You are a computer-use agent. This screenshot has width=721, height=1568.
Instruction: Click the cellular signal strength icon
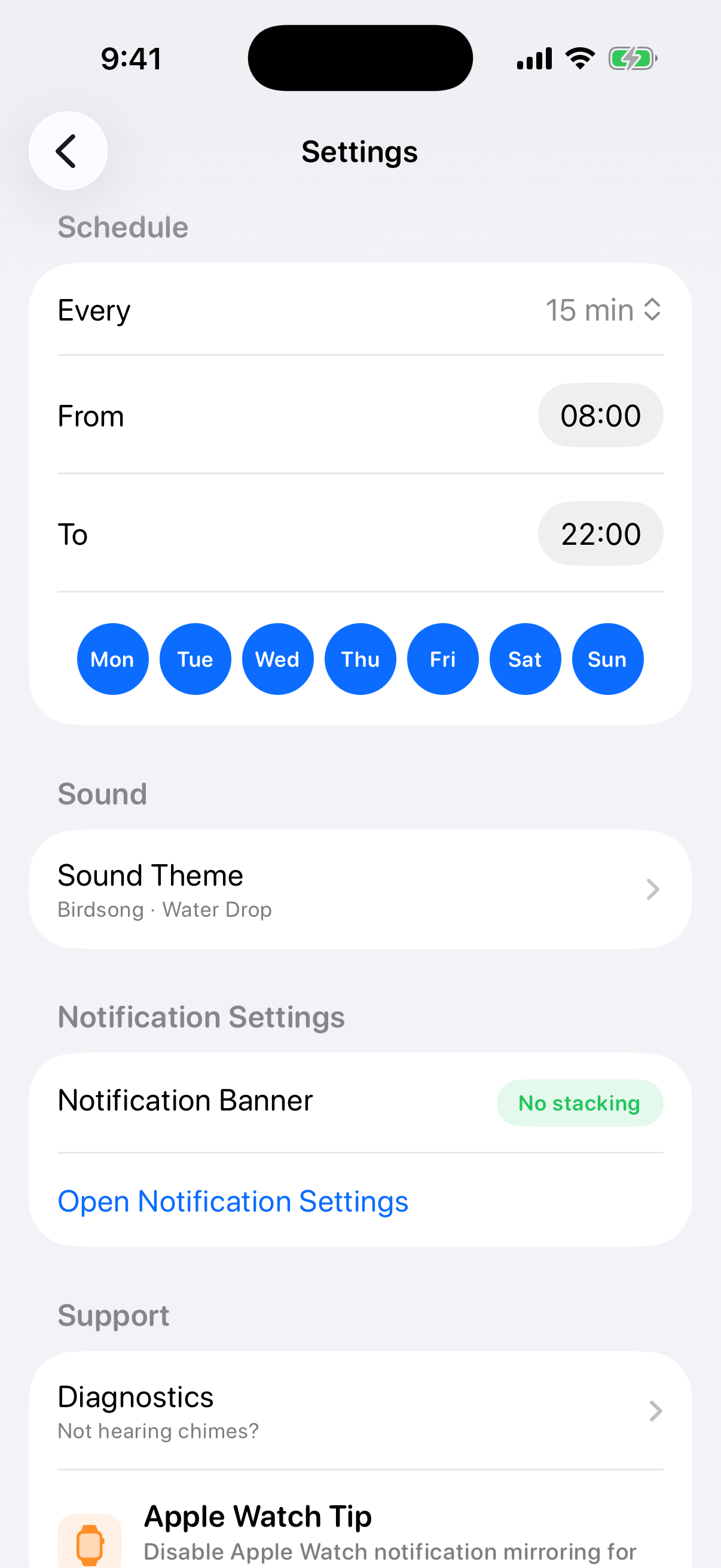coord(534,57)
